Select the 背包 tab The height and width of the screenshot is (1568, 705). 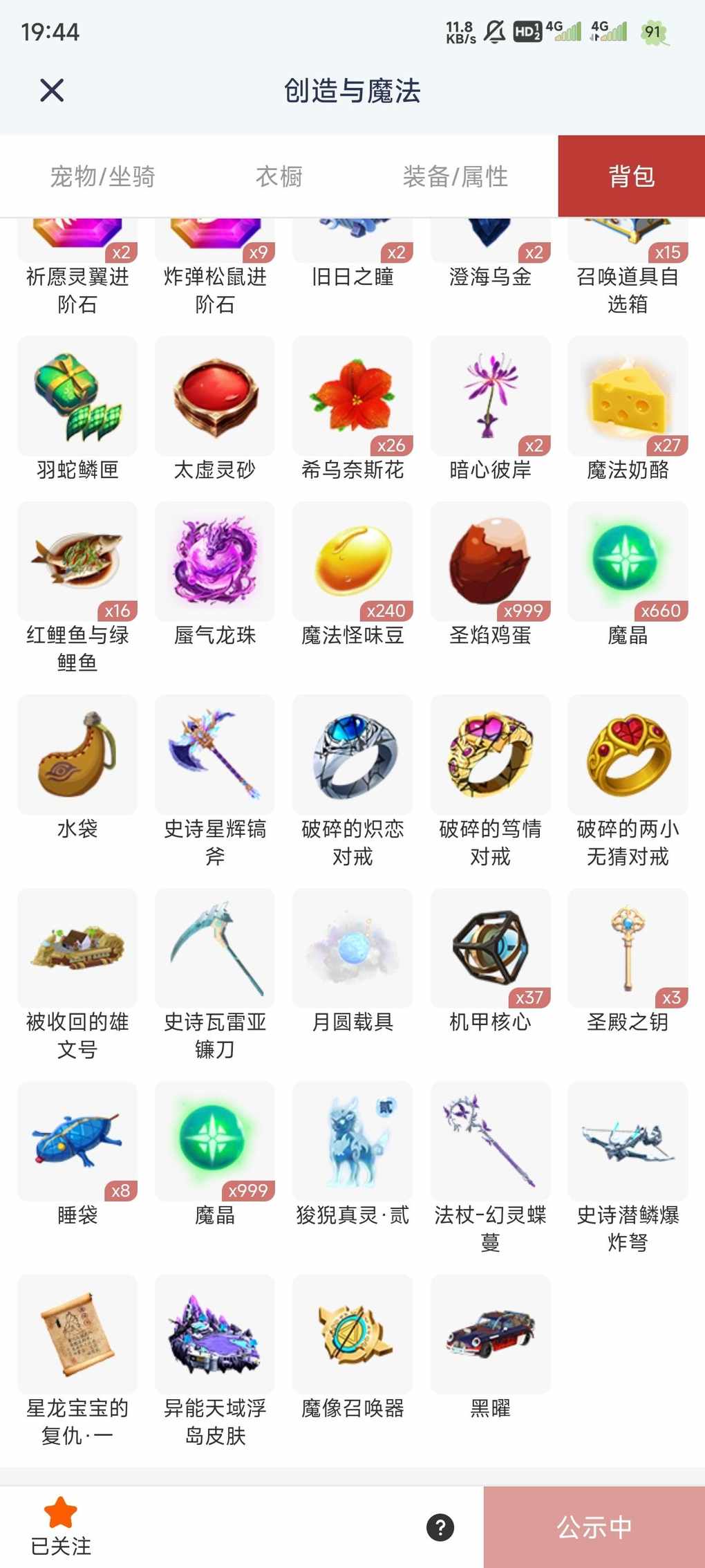(x=631, y=176)
